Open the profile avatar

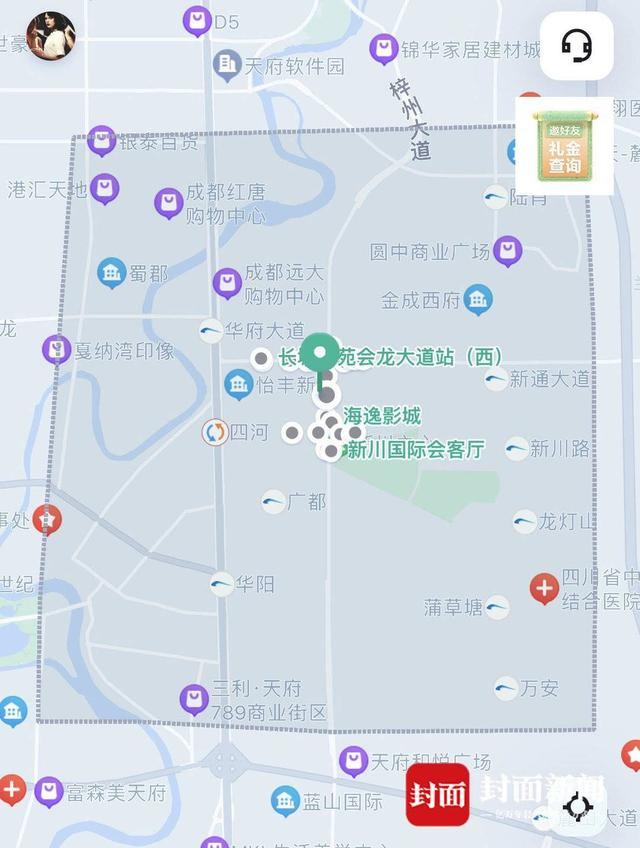click(x=50, y=36)
